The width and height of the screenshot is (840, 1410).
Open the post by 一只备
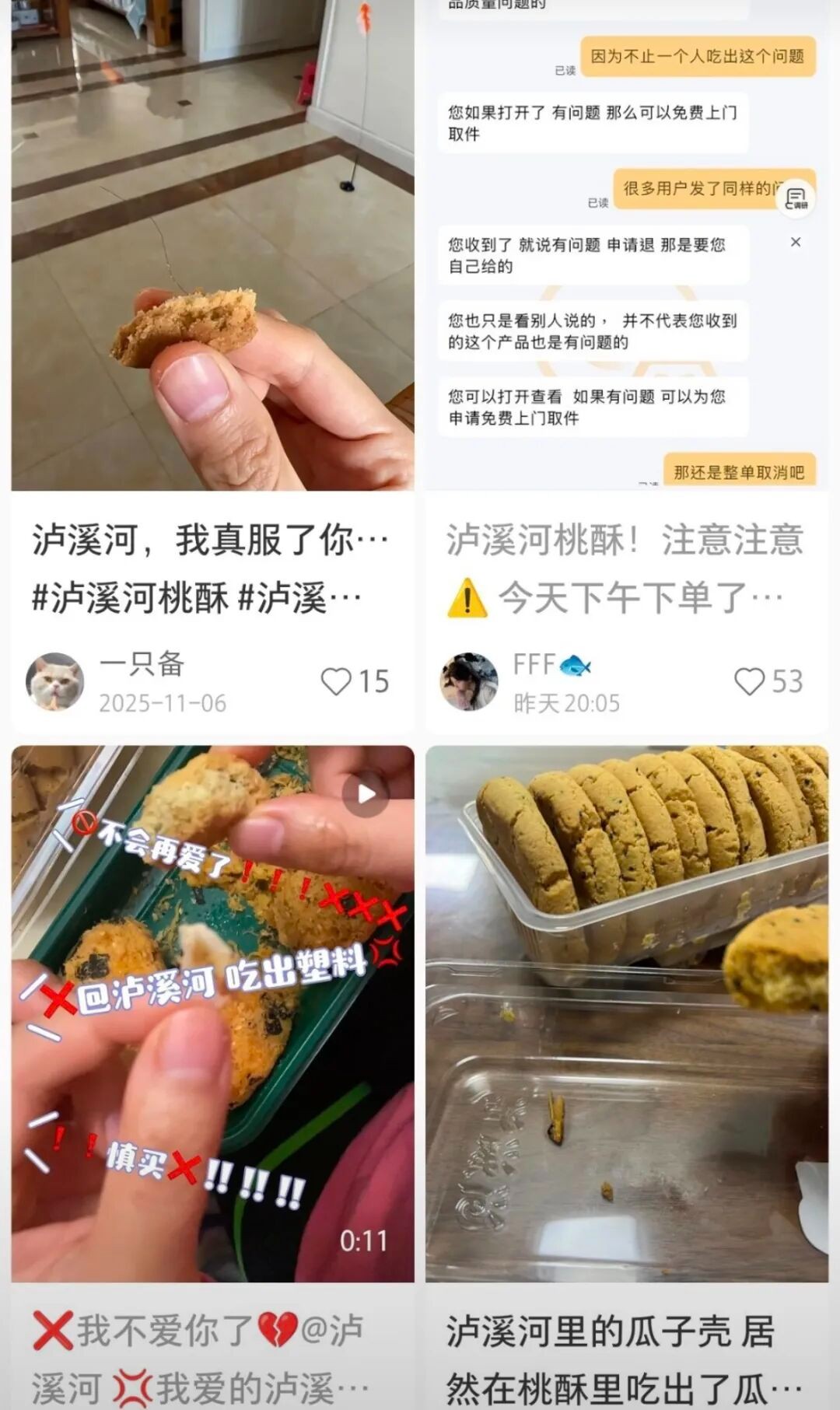[212, 245]
